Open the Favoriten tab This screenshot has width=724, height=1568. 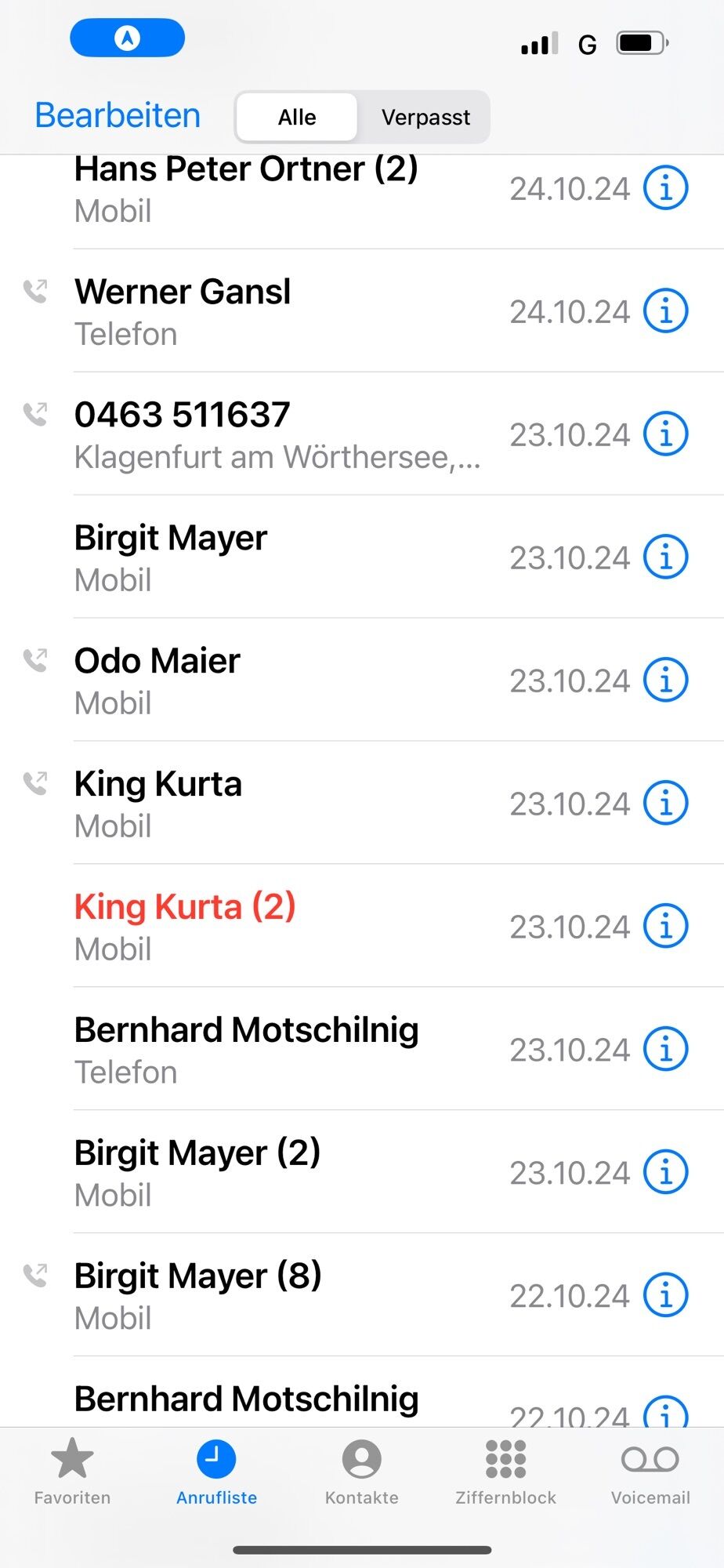click(72, 1472)
